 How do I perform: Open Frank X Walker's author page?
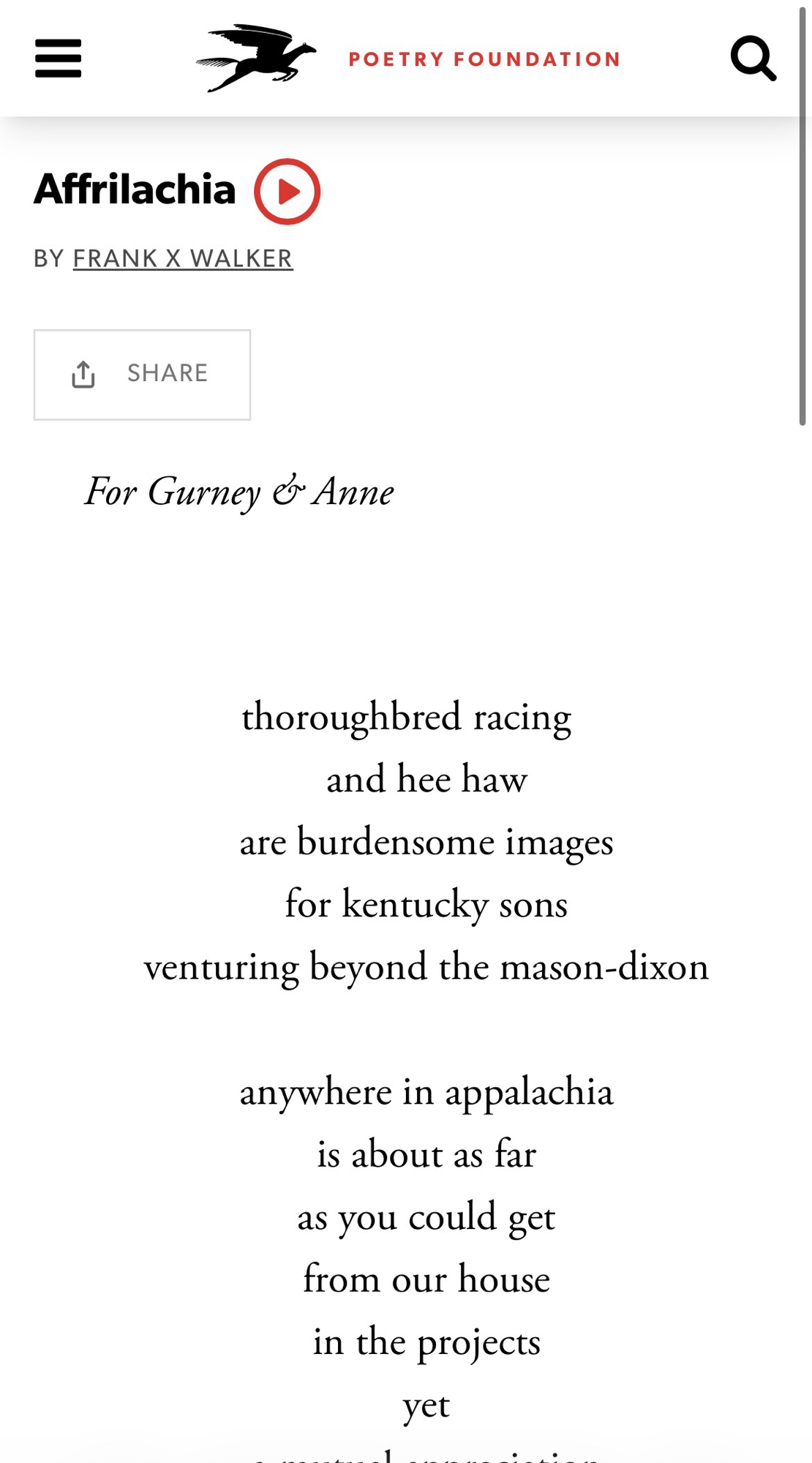183,259
